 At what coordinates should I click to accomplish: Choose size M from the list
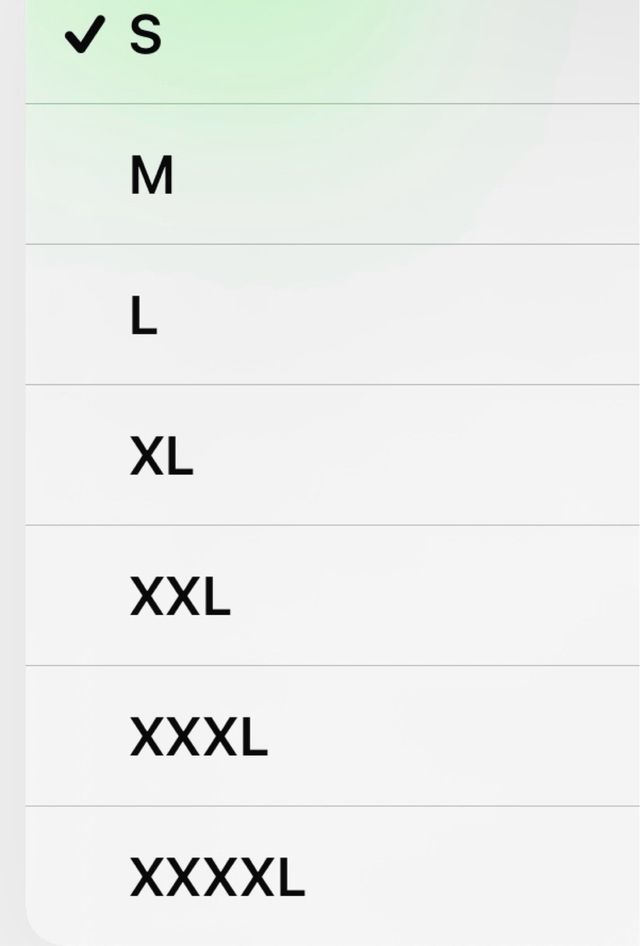tap(152, 177)
